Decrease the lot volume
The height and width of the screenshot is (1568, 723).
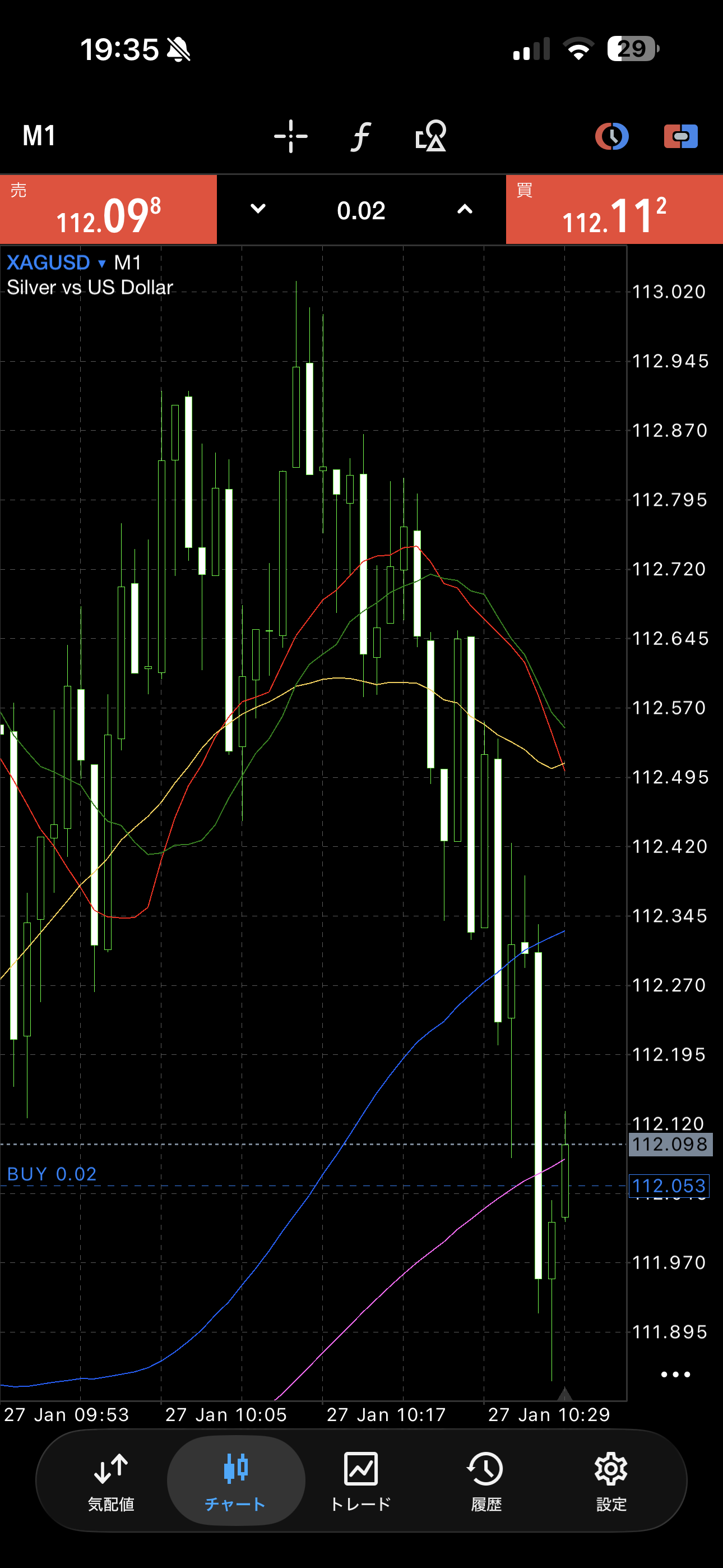258,209
